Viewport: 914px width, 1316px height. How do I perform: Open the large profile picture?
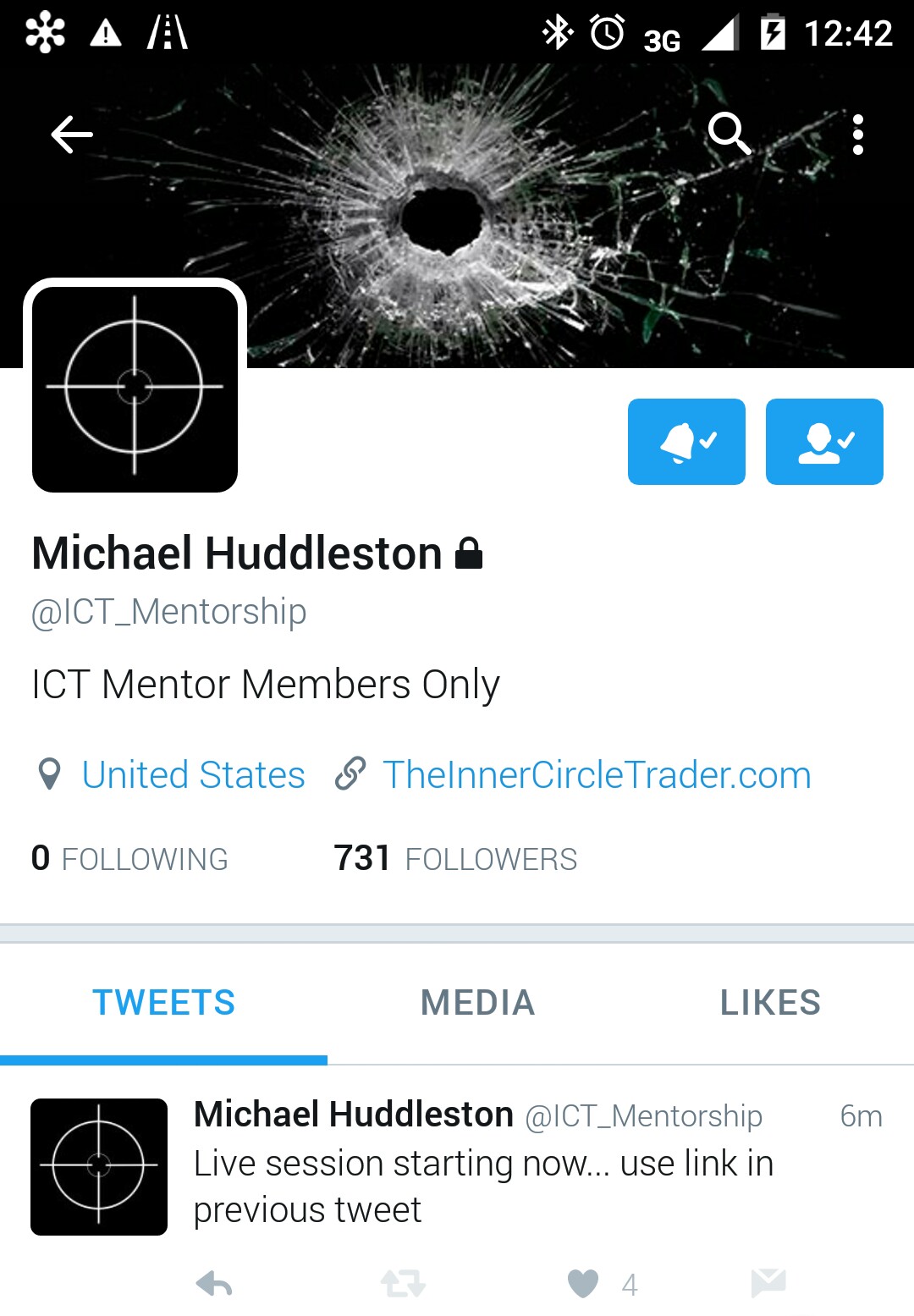pyautogui.click(x=135, y=389)
